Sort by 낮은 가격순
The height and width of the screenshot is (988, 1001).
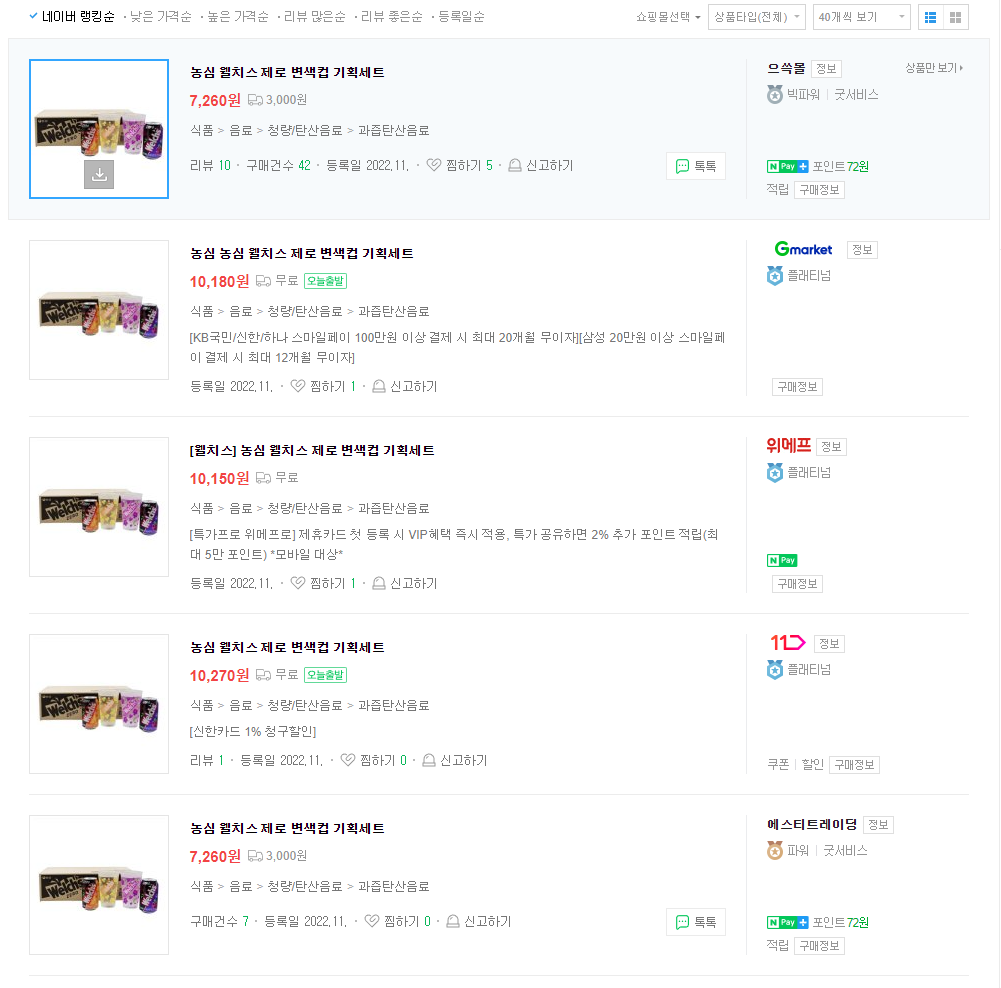point(161,17)
